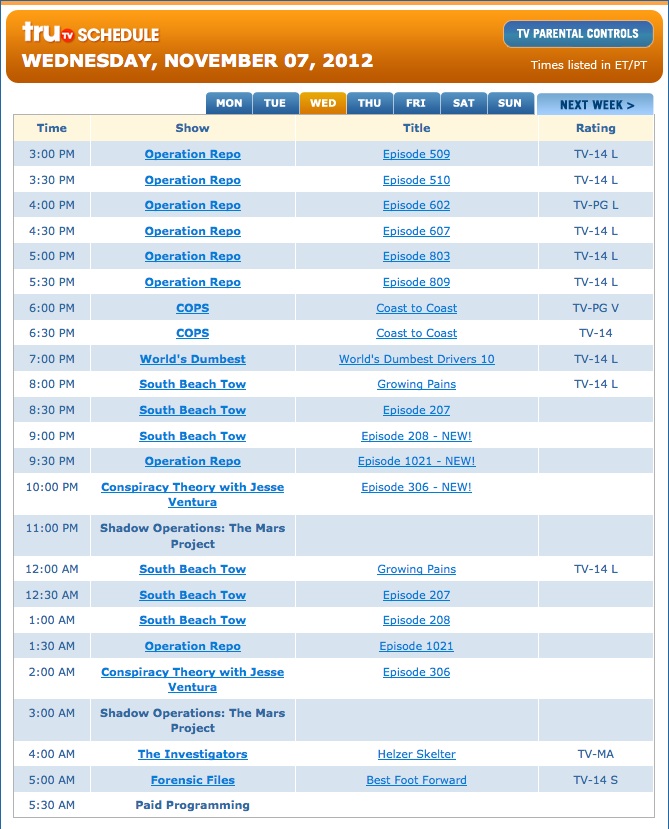Switch to the FRI schedule tab
Image resolution: width=669 pixels, height=829 pixels.
coord(416,104)
